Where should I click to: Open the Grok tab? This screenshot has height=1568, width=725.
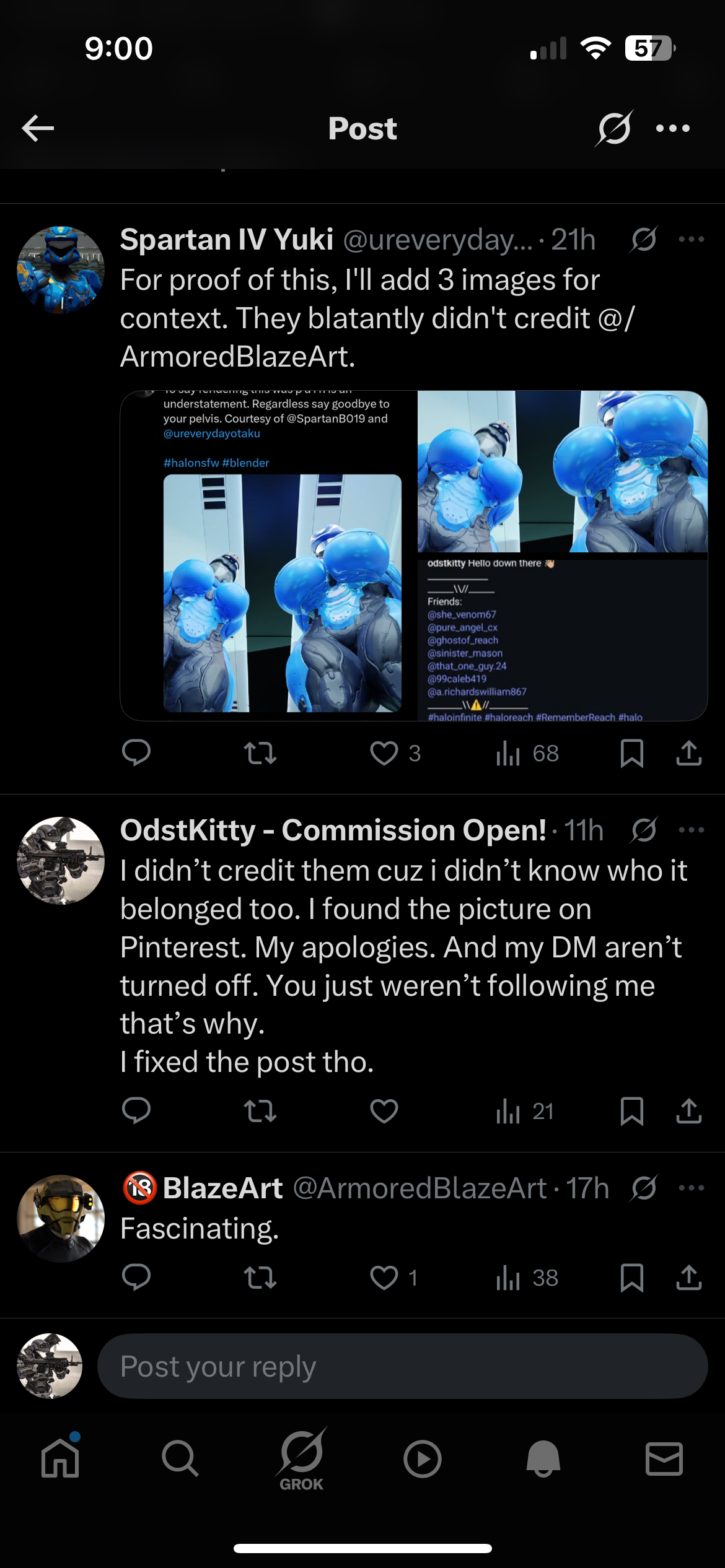302,1460
